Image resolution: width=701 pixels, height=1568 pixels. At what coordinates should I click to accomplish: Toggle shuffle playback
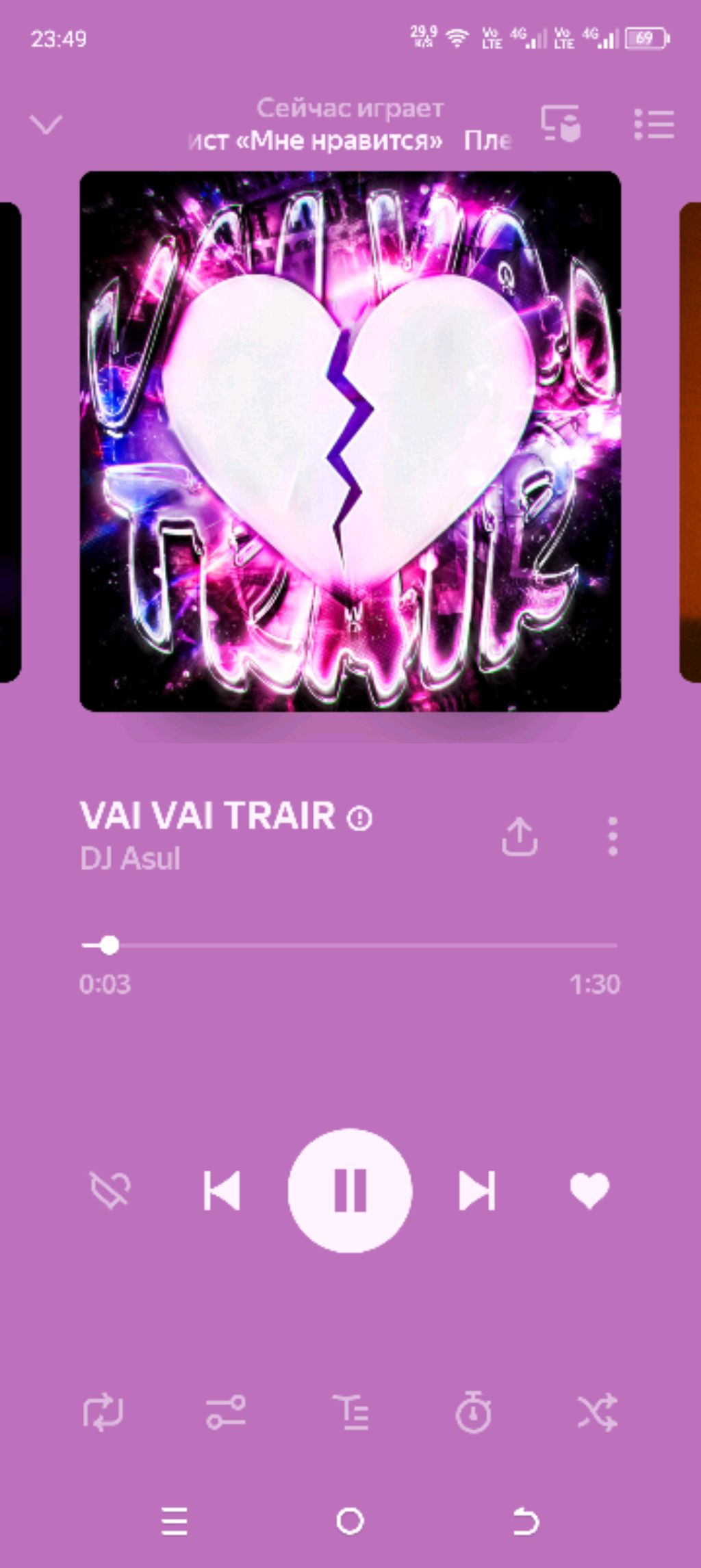click(x=597, y=1413)
